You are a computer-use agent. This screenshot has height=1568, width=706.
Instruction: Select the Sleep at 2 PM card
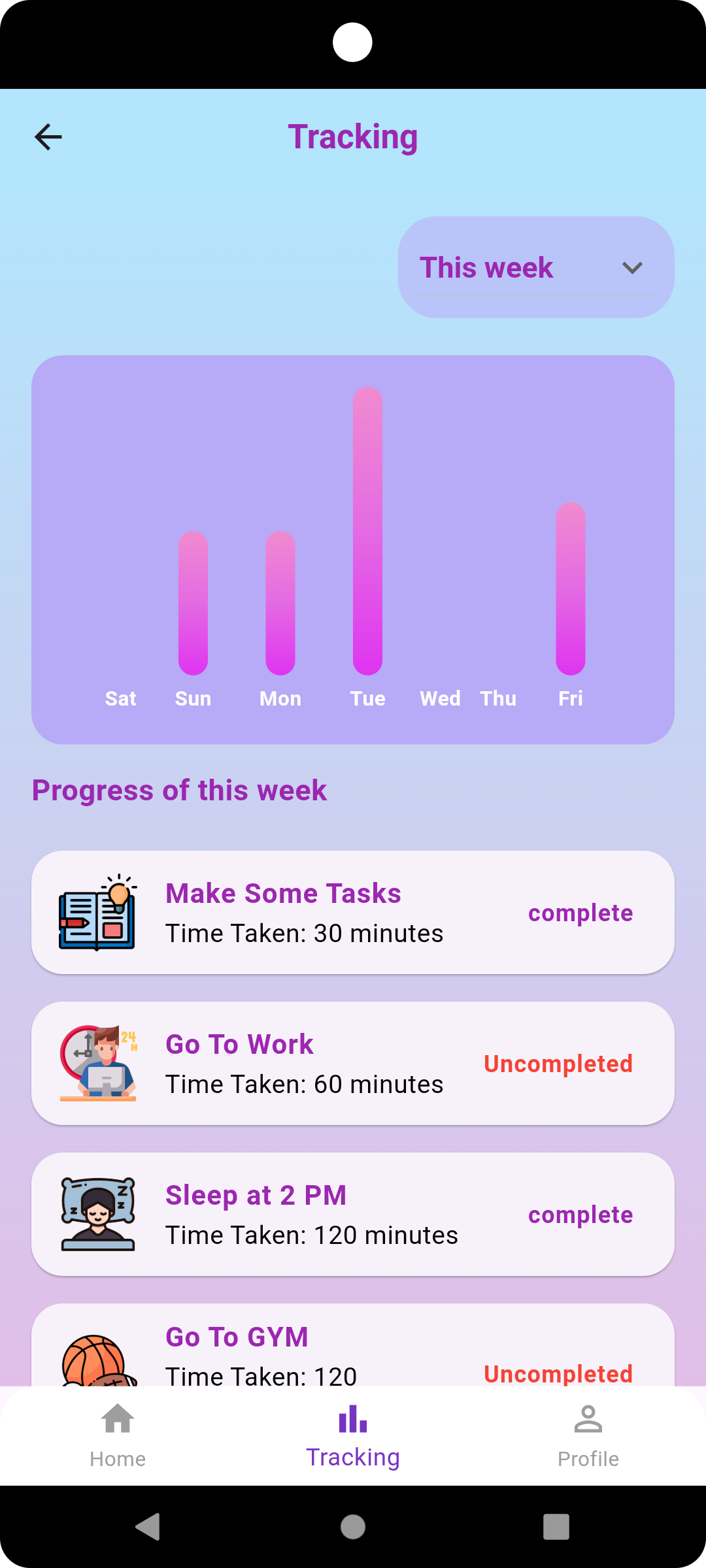click(352, 1214)
